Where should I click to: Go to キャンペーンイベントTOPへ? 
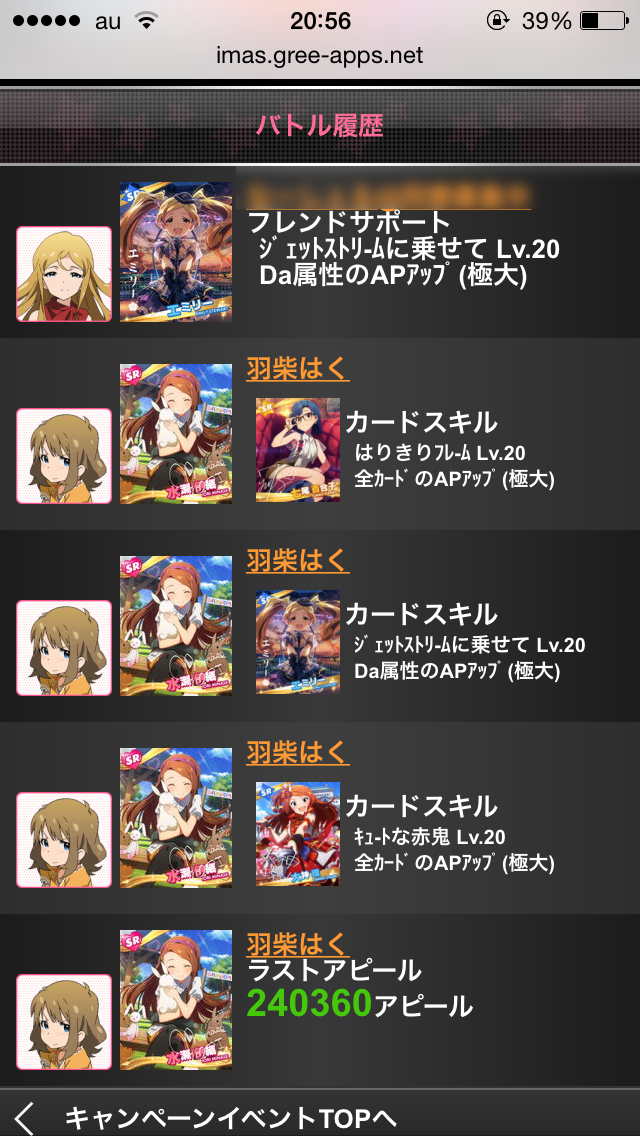[x=230, y=1117]
